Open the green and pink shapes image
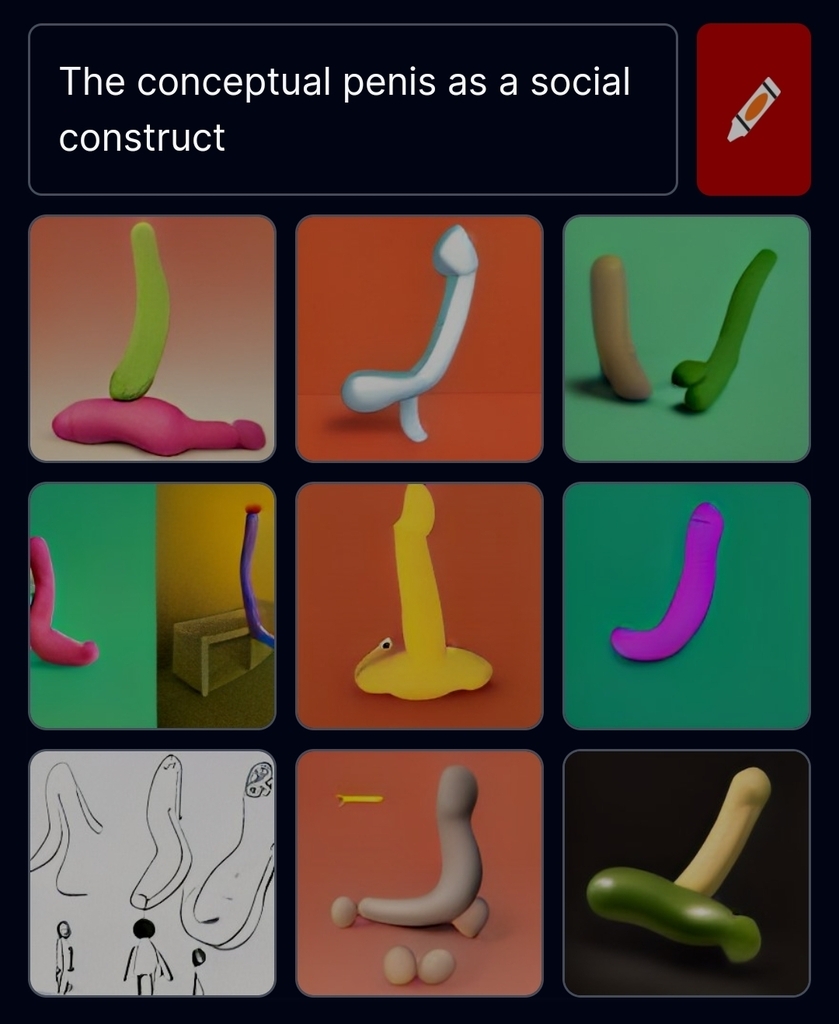 click(152, 338)
